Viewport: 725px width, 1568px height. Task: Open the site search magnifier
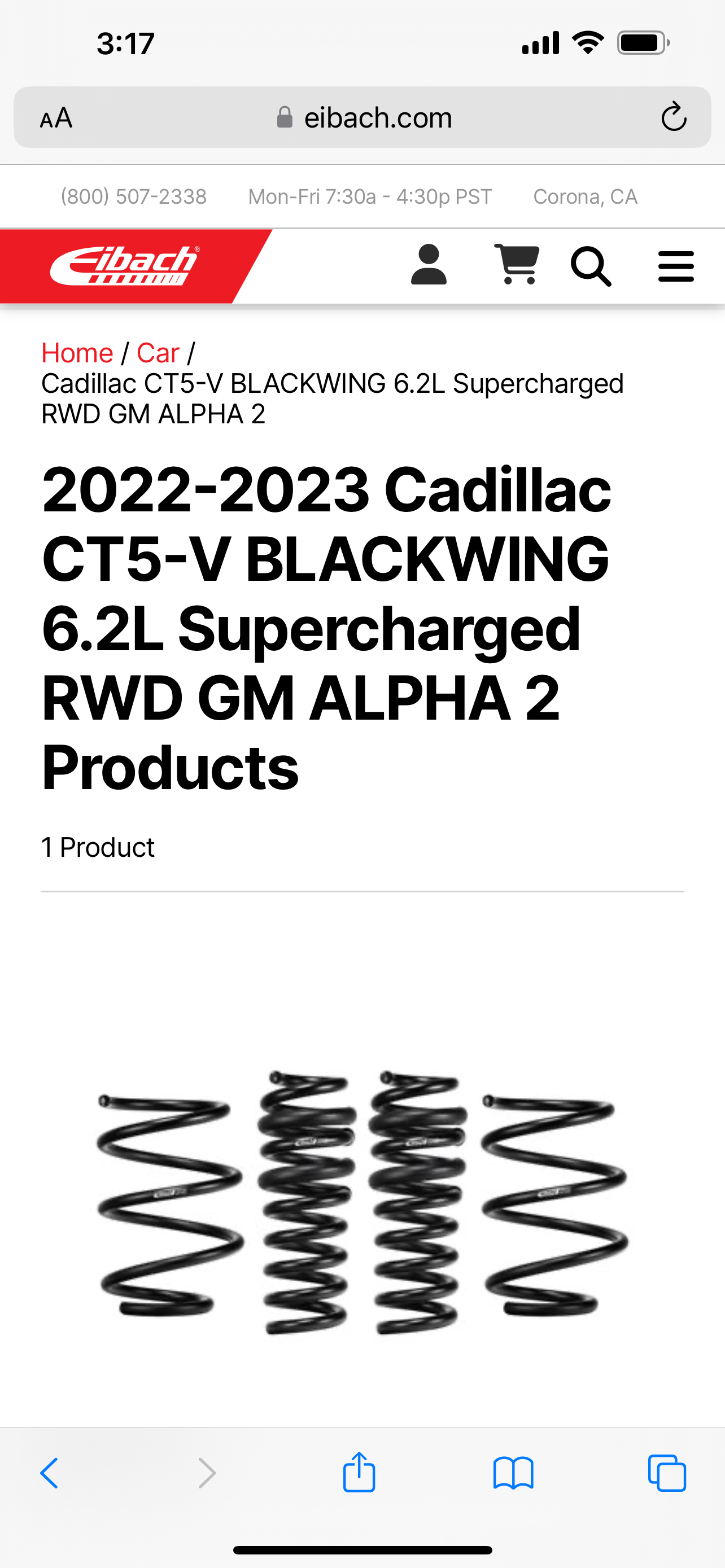tap(591, 266)
